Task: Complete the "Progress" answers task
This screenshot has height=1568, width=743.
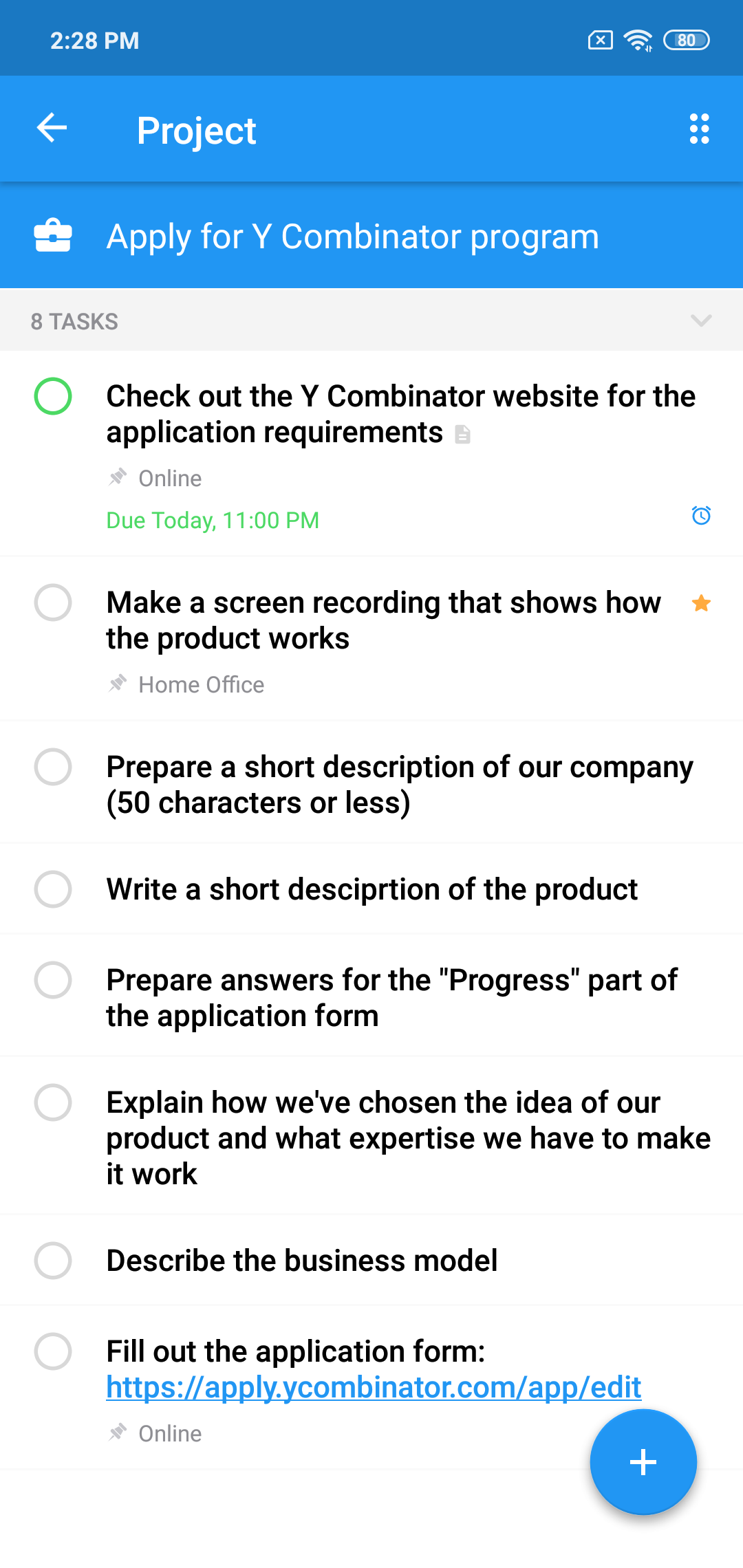Action: (x=53, y=980)
